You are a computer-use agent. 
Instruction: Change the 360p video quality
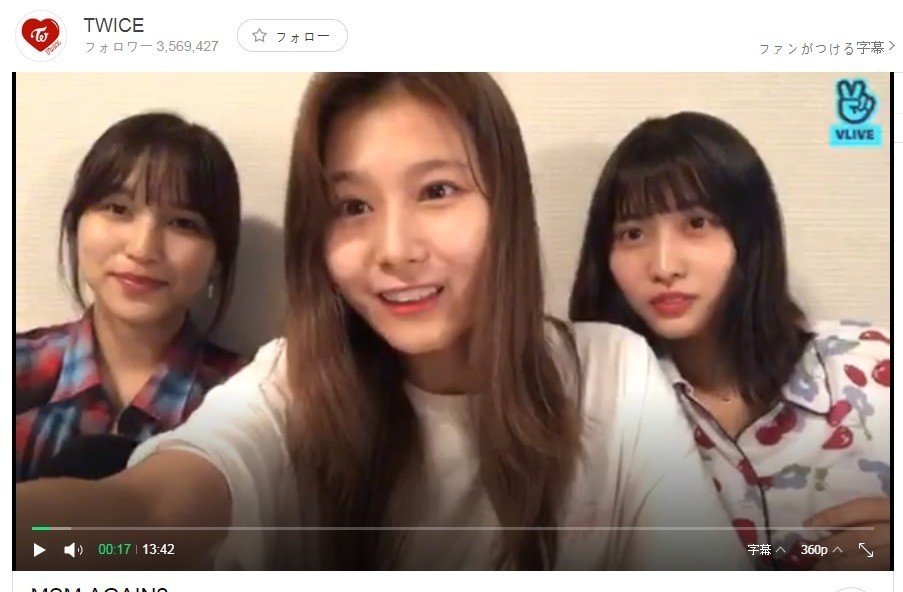click(820, 550)
